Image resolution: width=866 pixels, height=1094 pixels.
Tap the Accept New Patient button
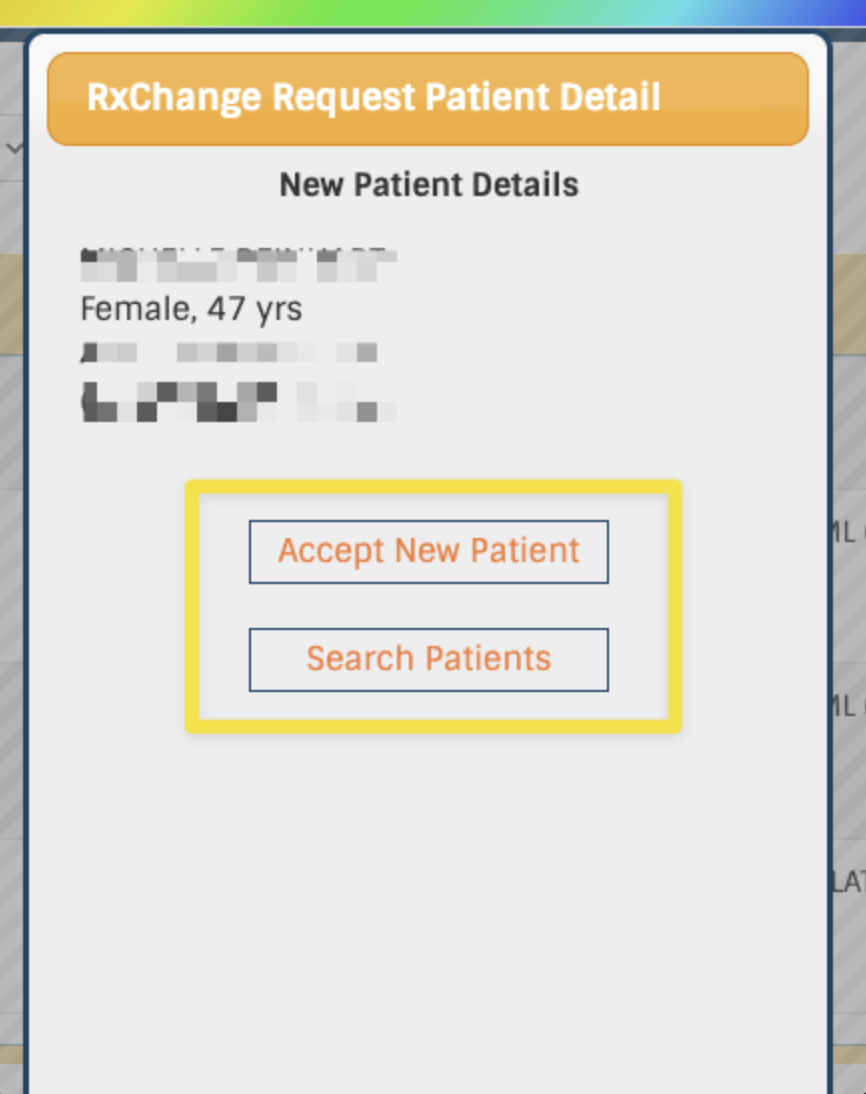click(x=428, y=551)
